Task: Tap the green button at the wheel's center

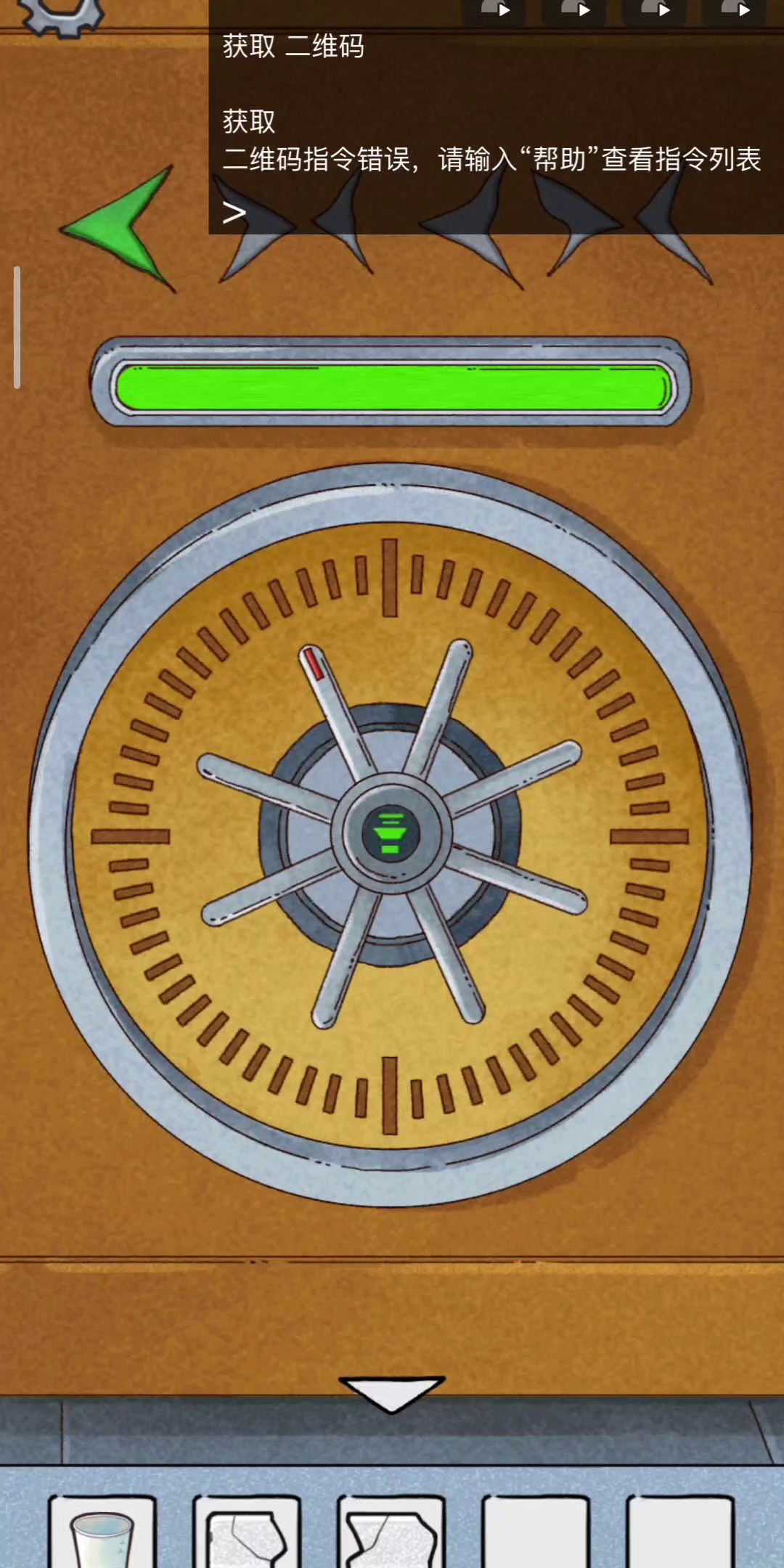Action: coord(391,833)
